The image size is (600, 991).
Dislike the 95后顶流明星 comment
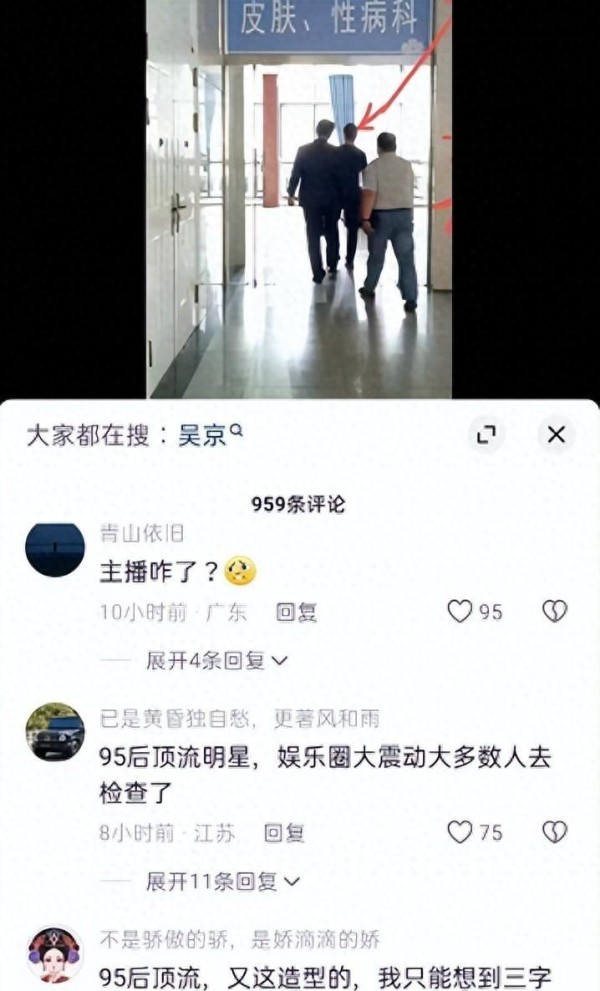pyautogui.click(x=554, y=832)
